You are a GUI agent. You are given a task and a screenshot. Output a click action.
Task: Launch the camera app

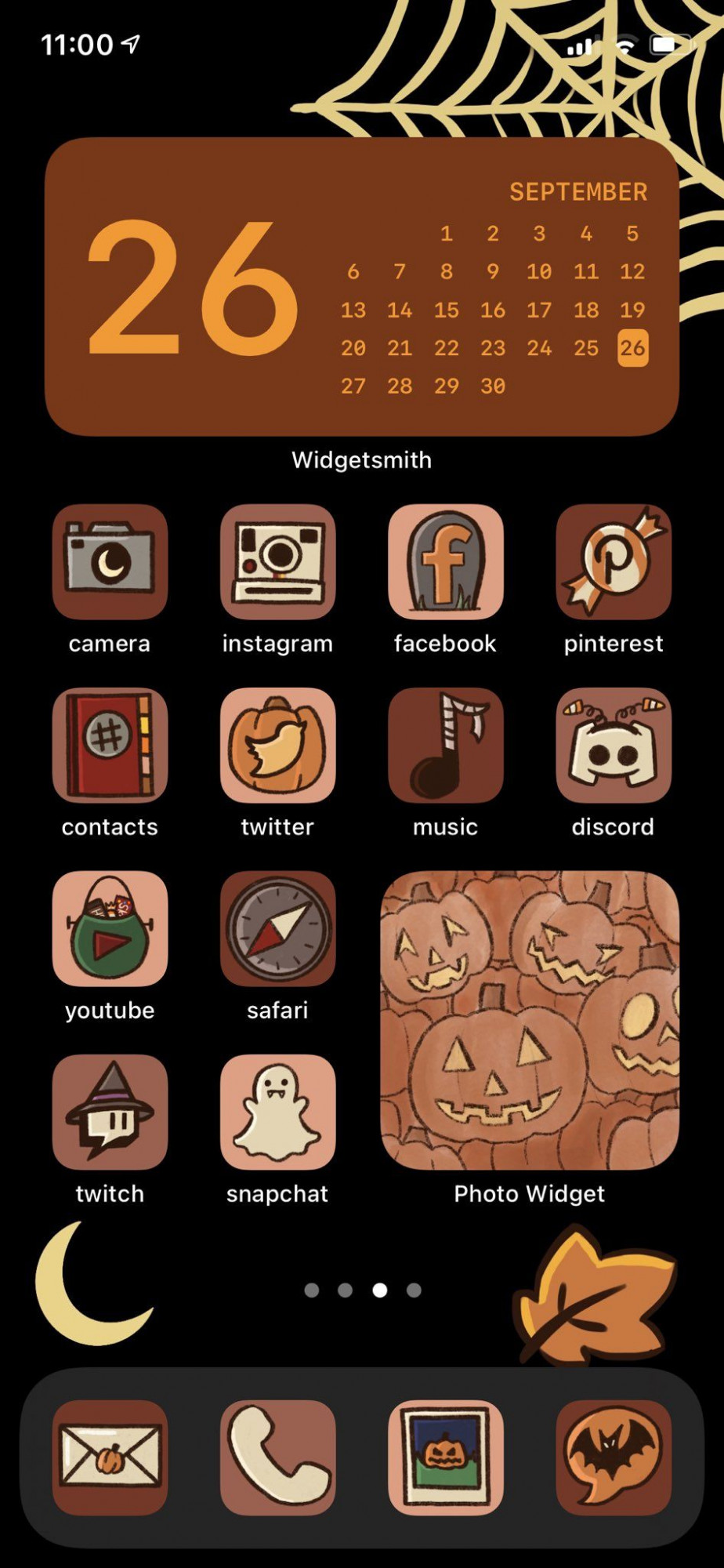coord(110,562)
